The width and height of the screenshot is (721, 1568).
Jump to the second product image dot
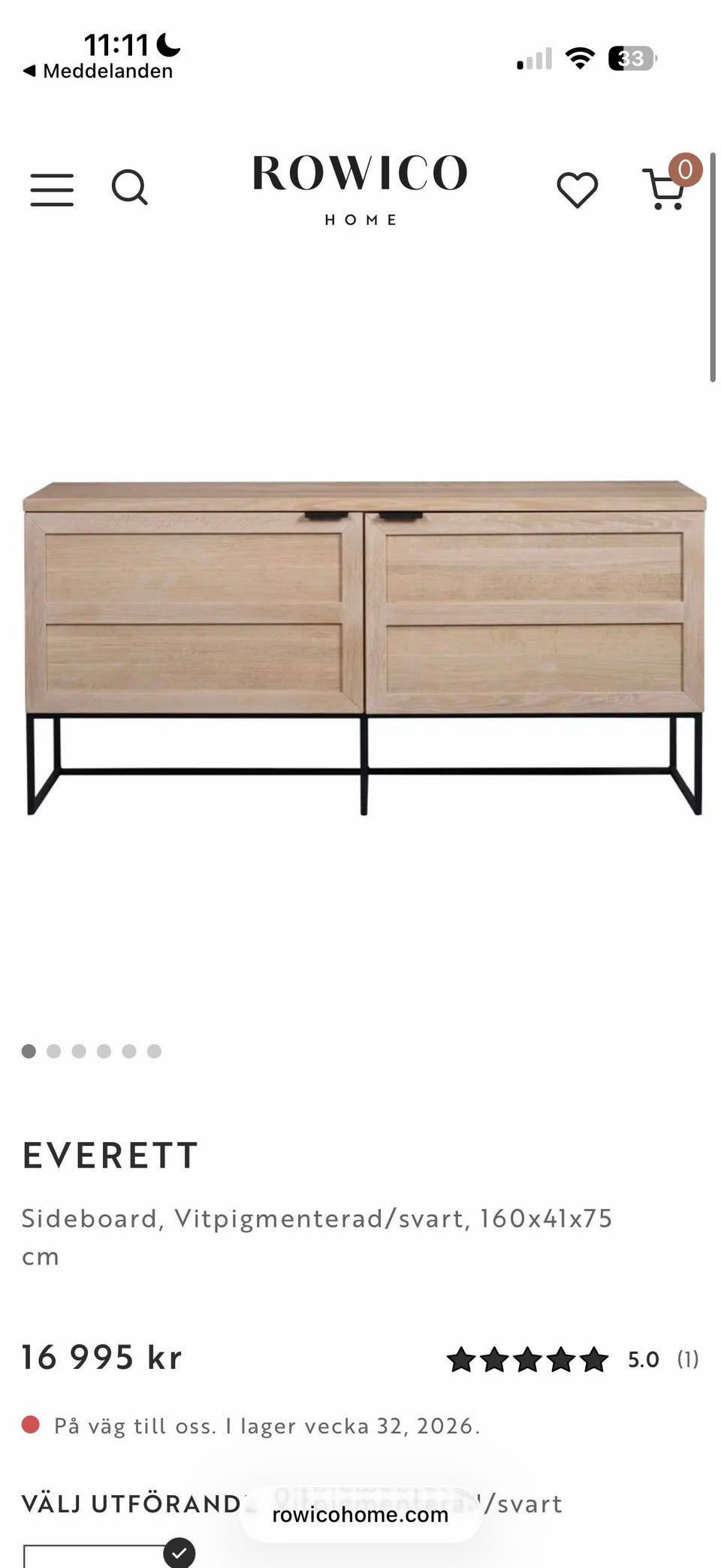pyautogui.click(x=54, y=1051)
